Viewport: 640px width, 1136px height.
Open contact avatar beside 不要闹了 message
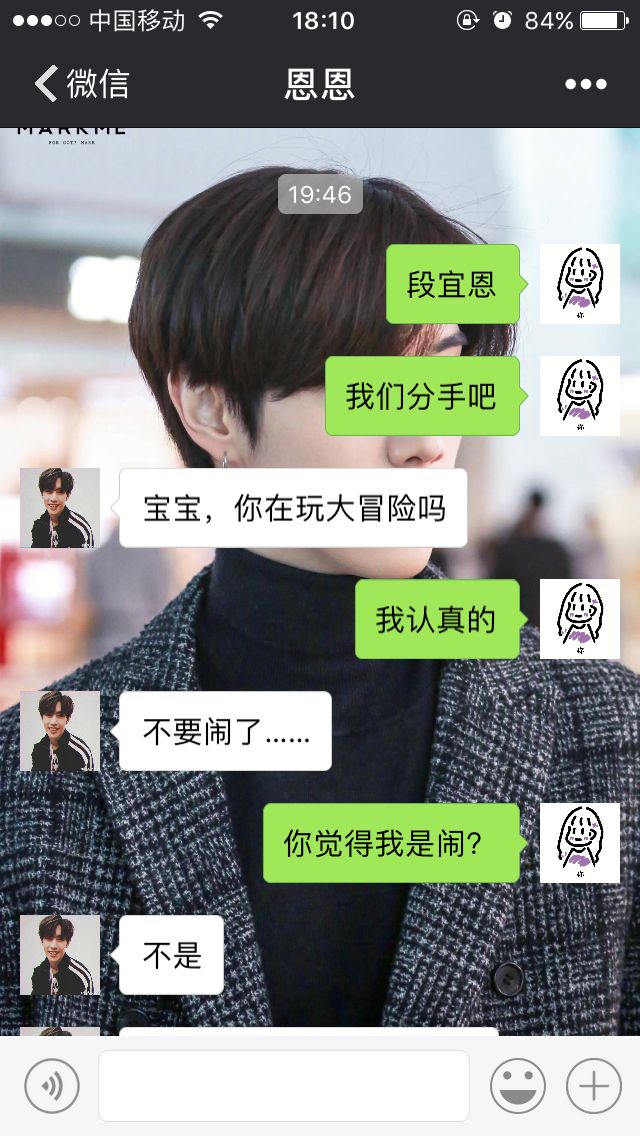click(60, 731)
